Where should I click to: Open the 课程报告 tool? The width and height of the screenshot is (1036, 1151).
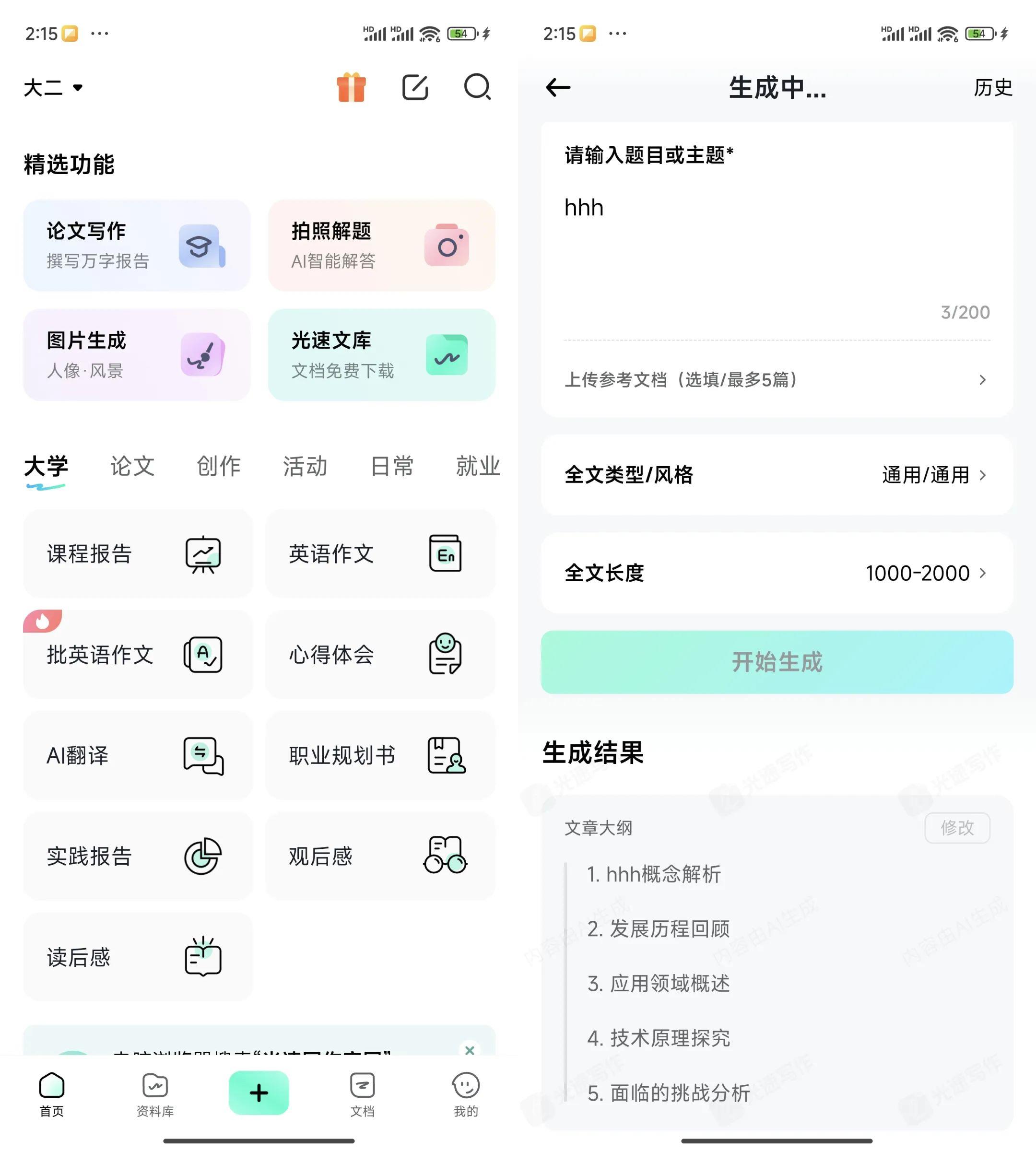[x=137, y=553]
